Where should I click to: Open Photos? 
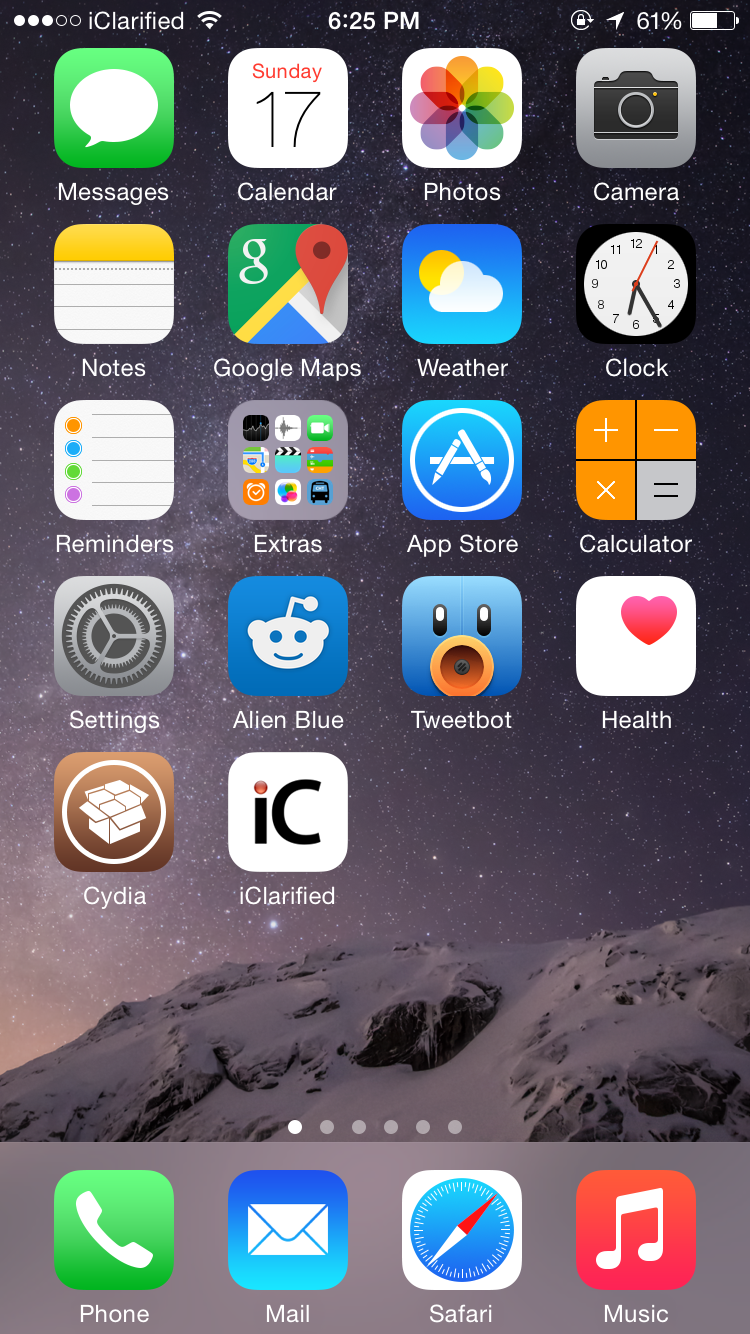(462, 108)
